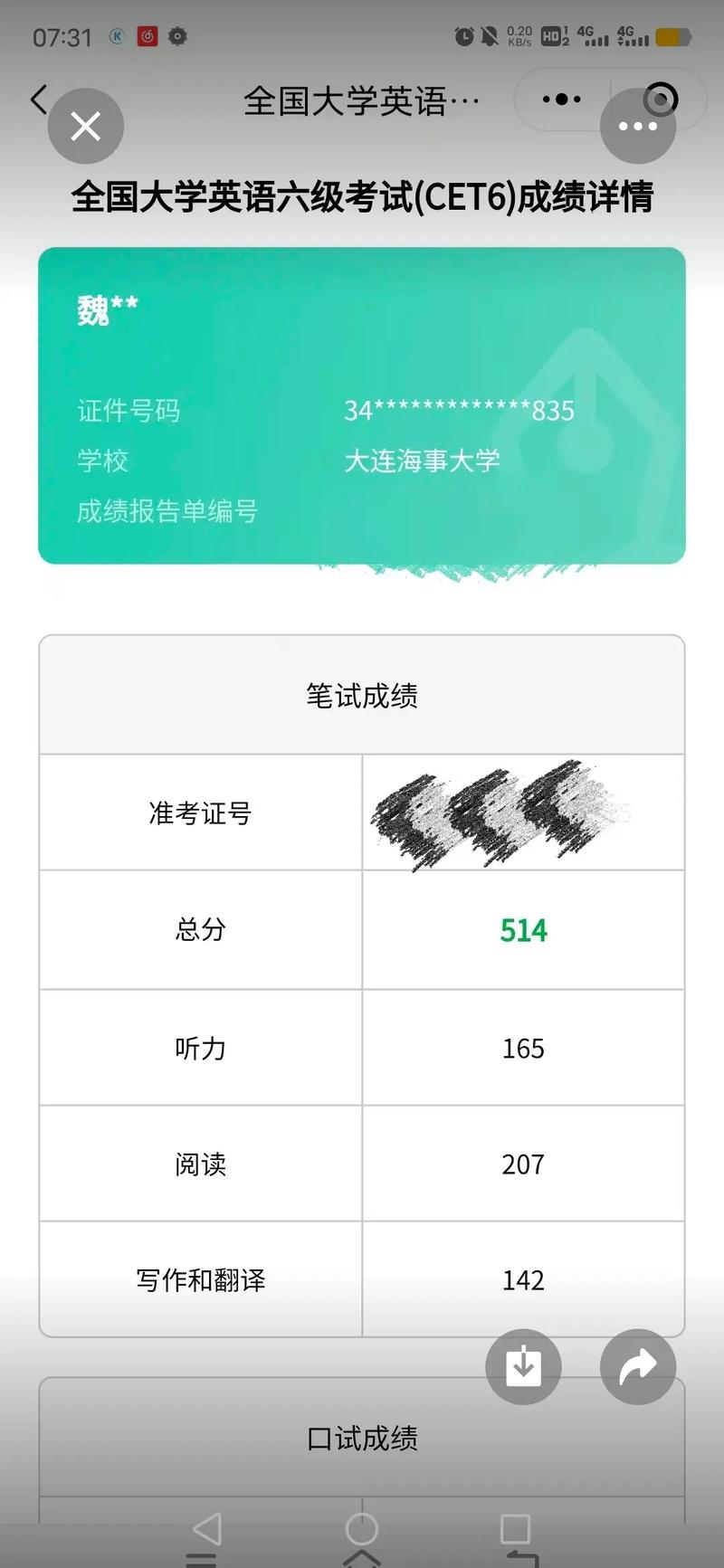Tap the gear icon in the status bar
724x1568 pixels.
[x=177, y=36]
